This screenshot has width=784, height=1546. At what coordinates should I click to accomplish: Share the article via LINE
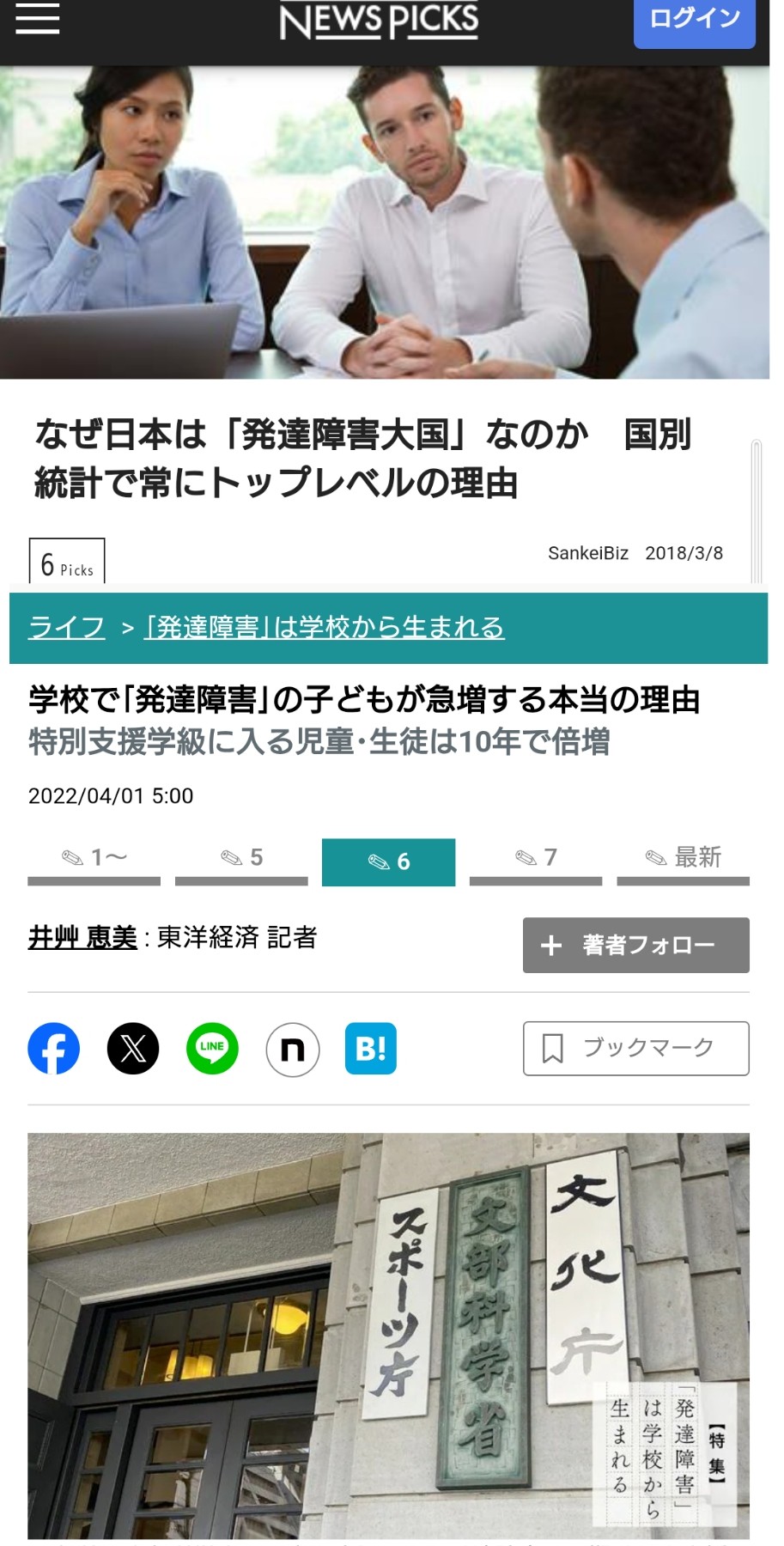point(212,1049)
